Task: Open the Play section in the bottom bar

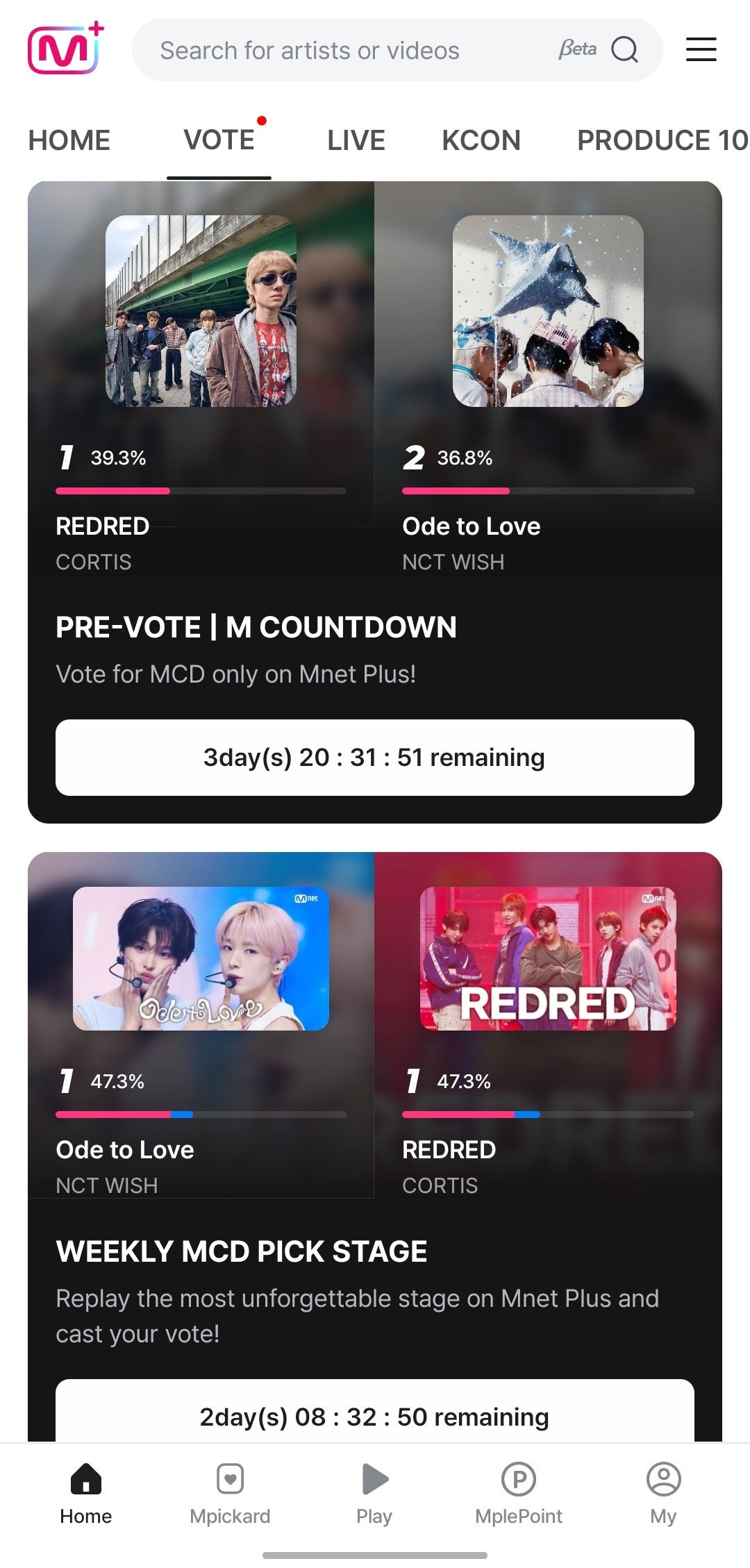Action: (374, 1493)
